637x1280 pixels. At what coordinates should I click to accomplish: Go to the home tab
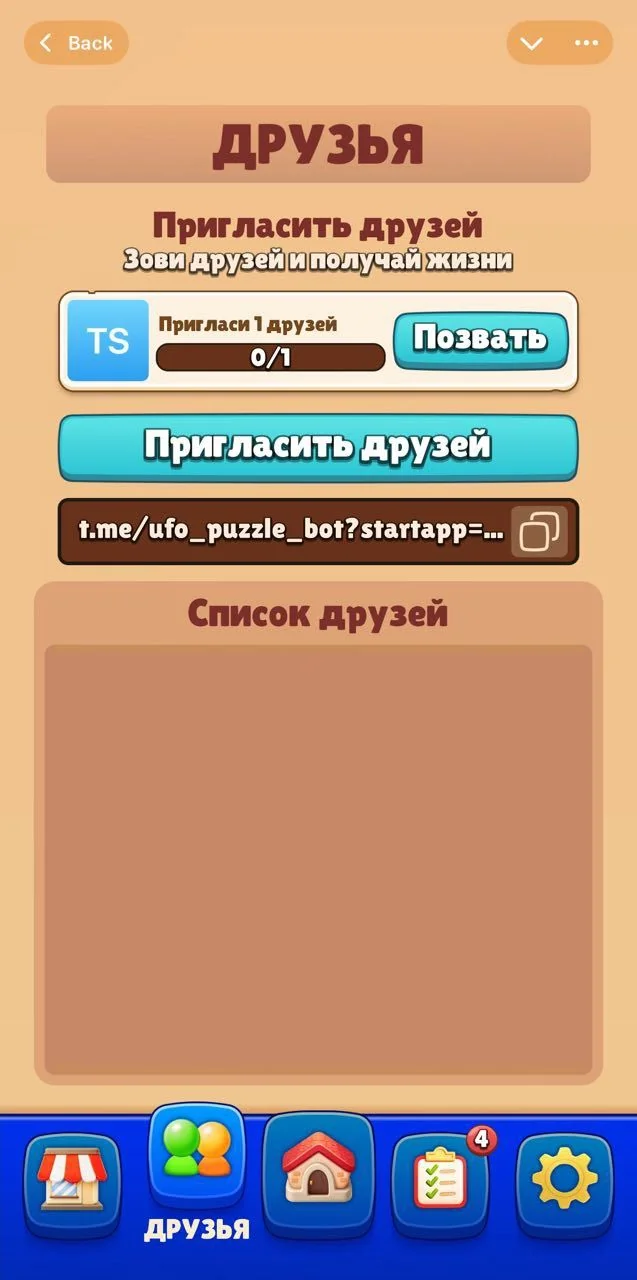pos(319,1170)
